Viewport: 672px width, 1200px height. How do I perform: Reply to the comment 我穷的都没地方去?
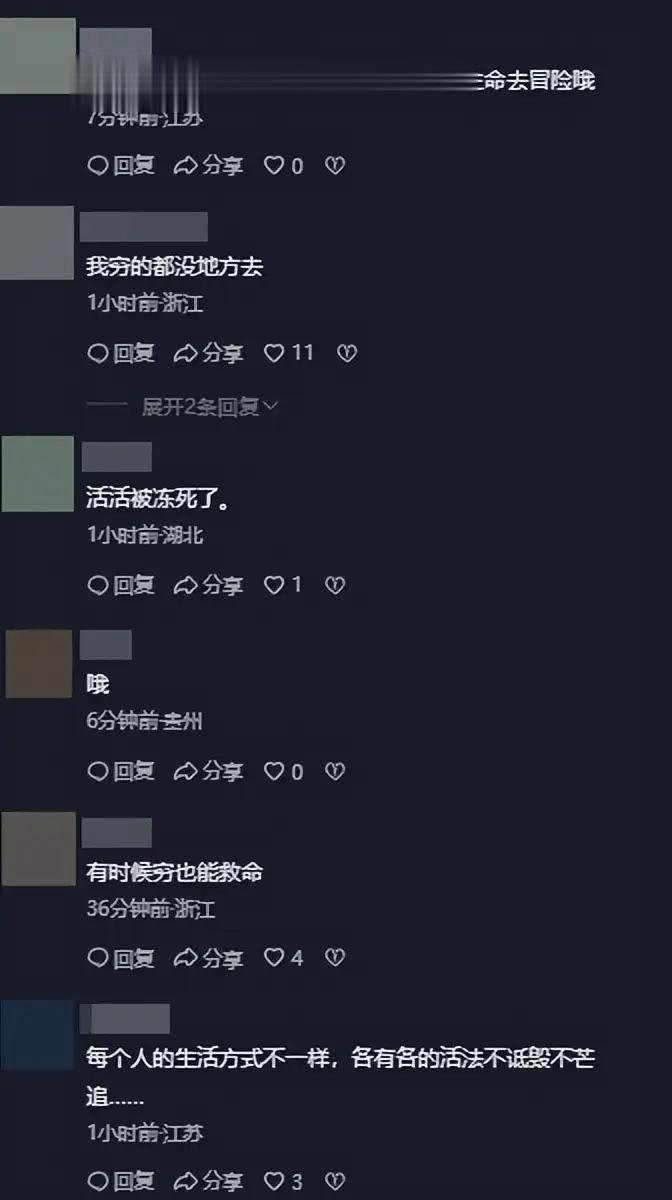tap(121, 353)
